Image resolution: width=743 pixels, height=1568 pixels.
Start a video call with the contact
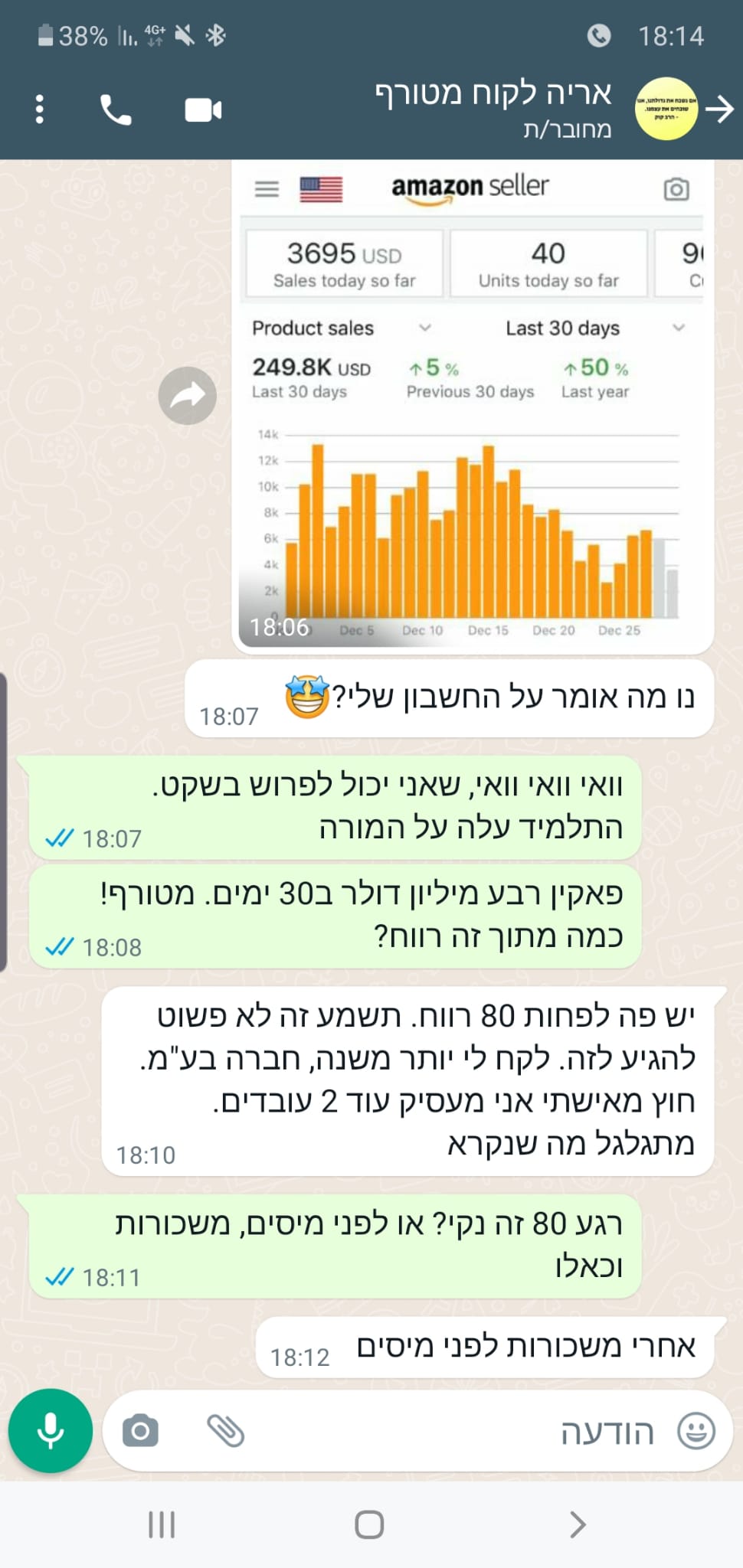[203, 110]
